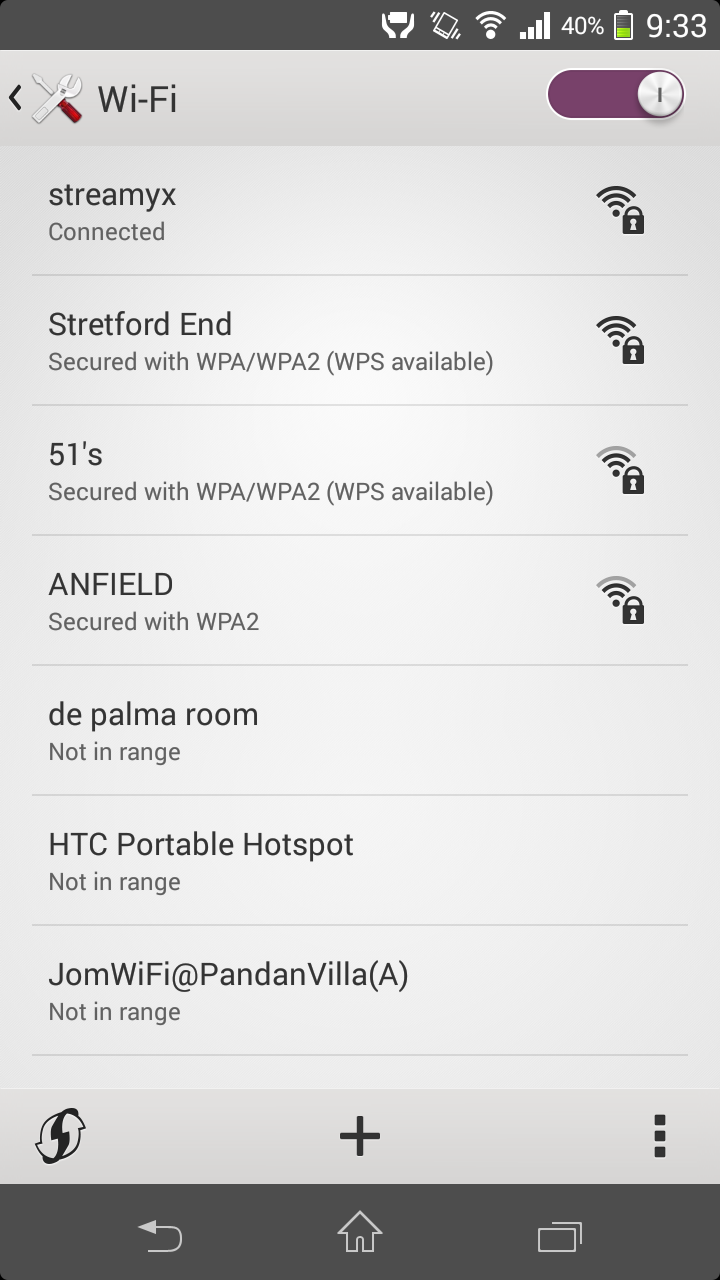This screenshot has height=1280, width=720.
Task: Select JomWiFi@PandanVilla(A) network
Action: click(360, 991)
